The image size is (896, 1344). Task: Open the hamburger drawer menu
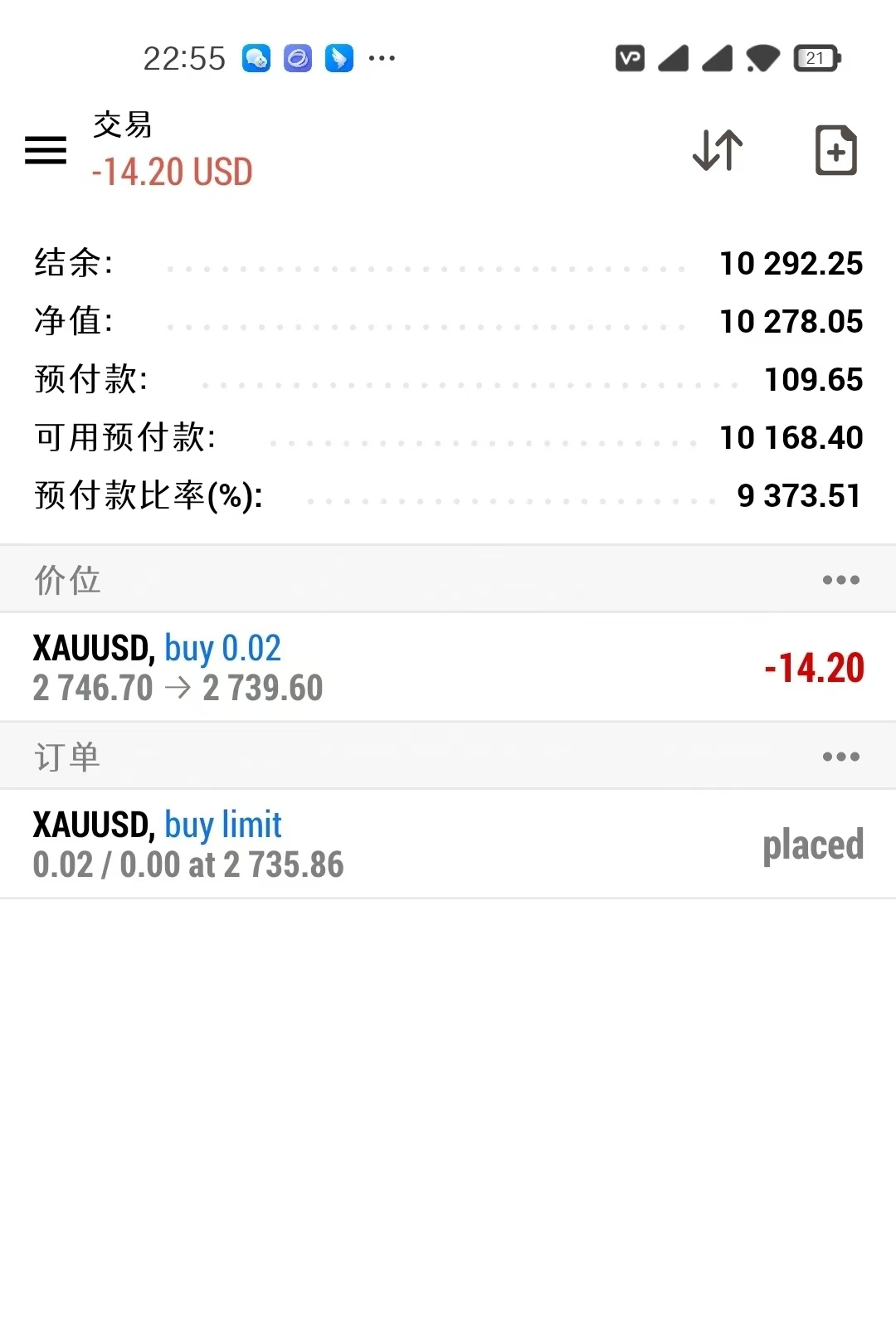click(x=46, y=150)
